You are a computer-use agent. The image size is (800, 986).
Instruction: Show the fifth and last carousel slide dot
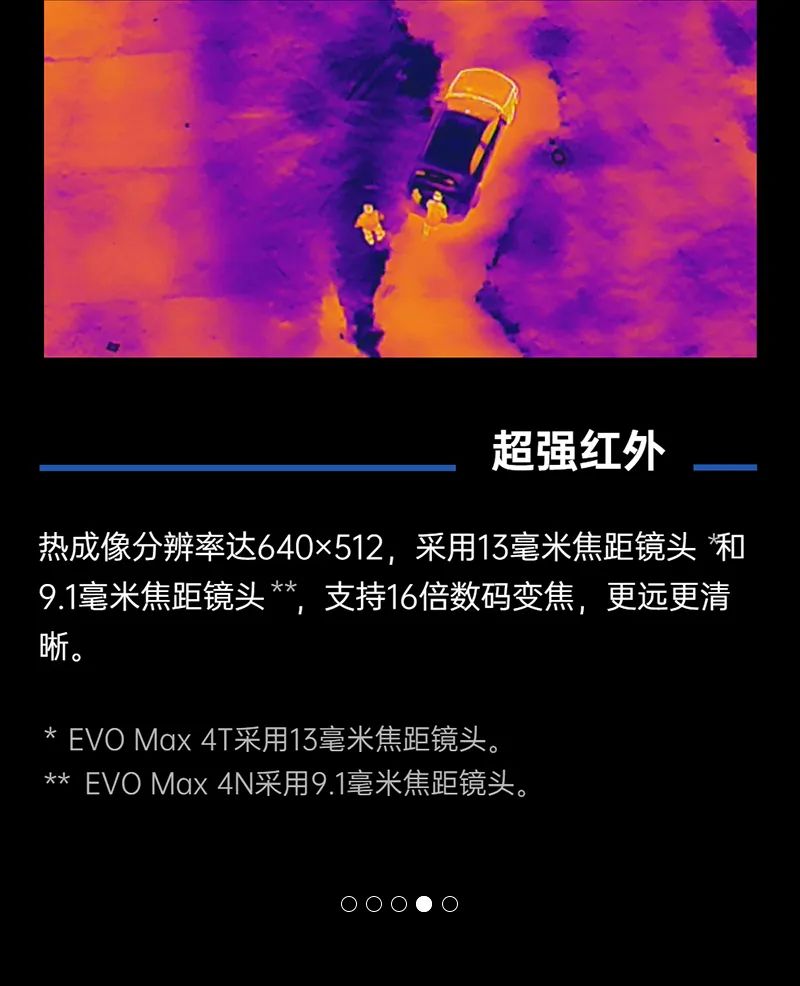[x=450, y=904]
